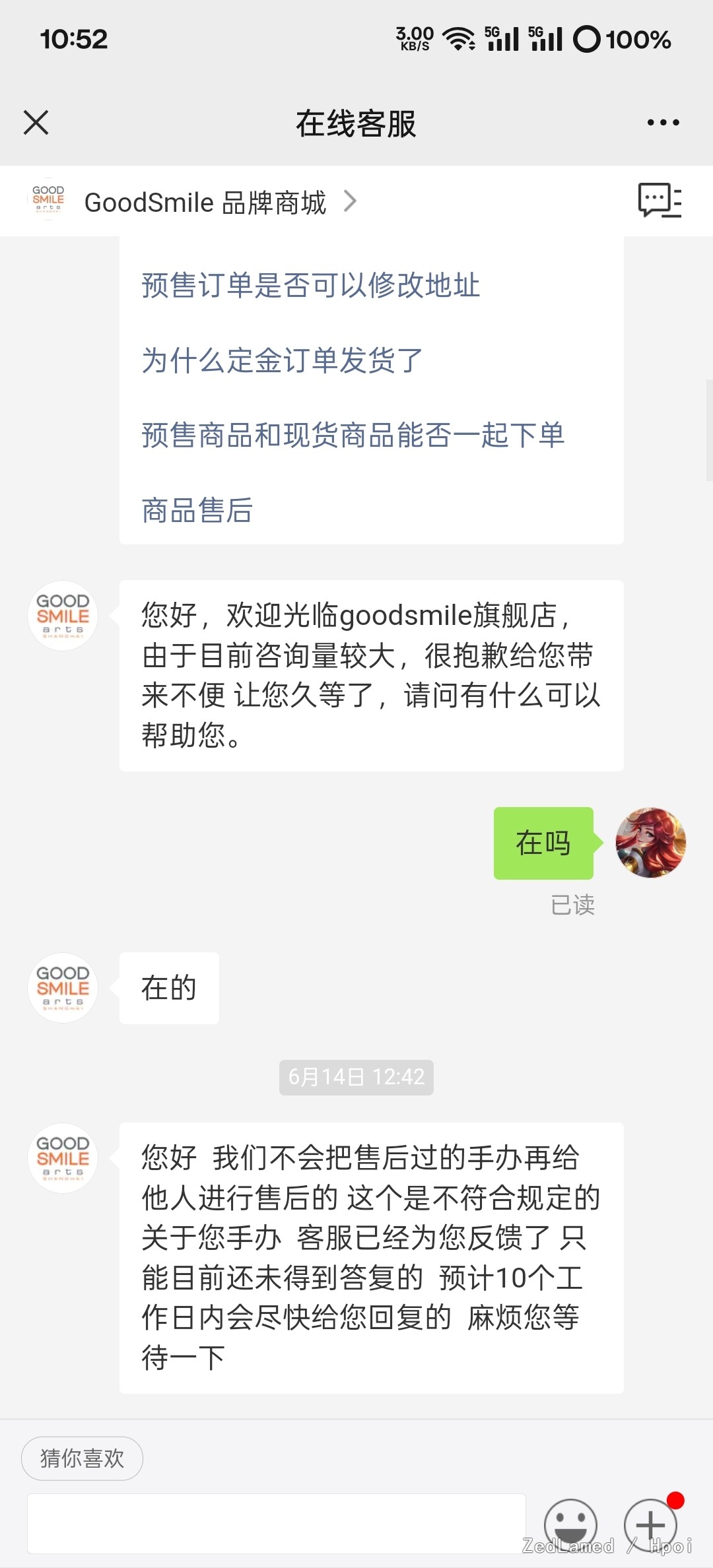Open the chat list icon on the right

point(659,201)
